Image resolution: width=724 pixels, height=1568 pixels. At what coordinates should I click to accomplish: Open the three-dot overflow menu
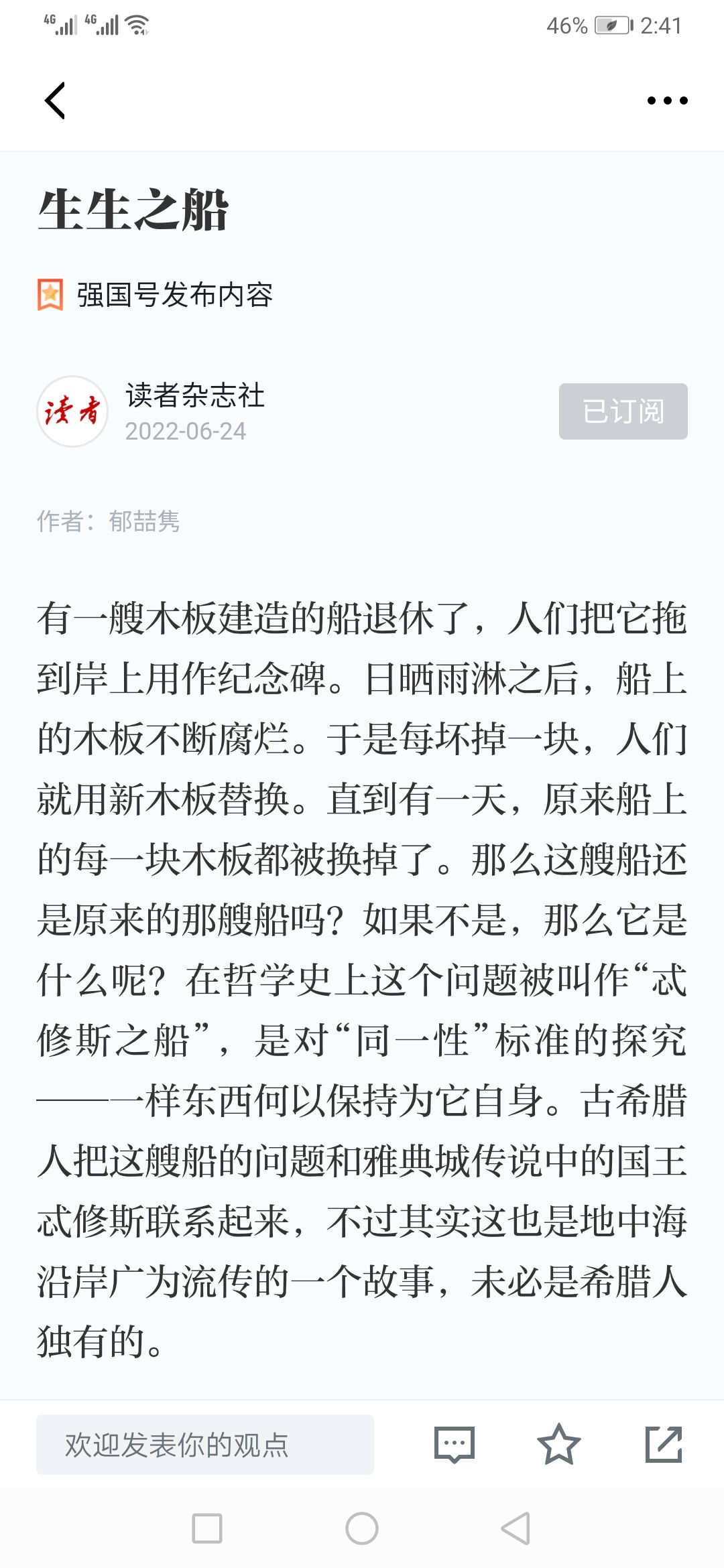click(x=667, y=101)
